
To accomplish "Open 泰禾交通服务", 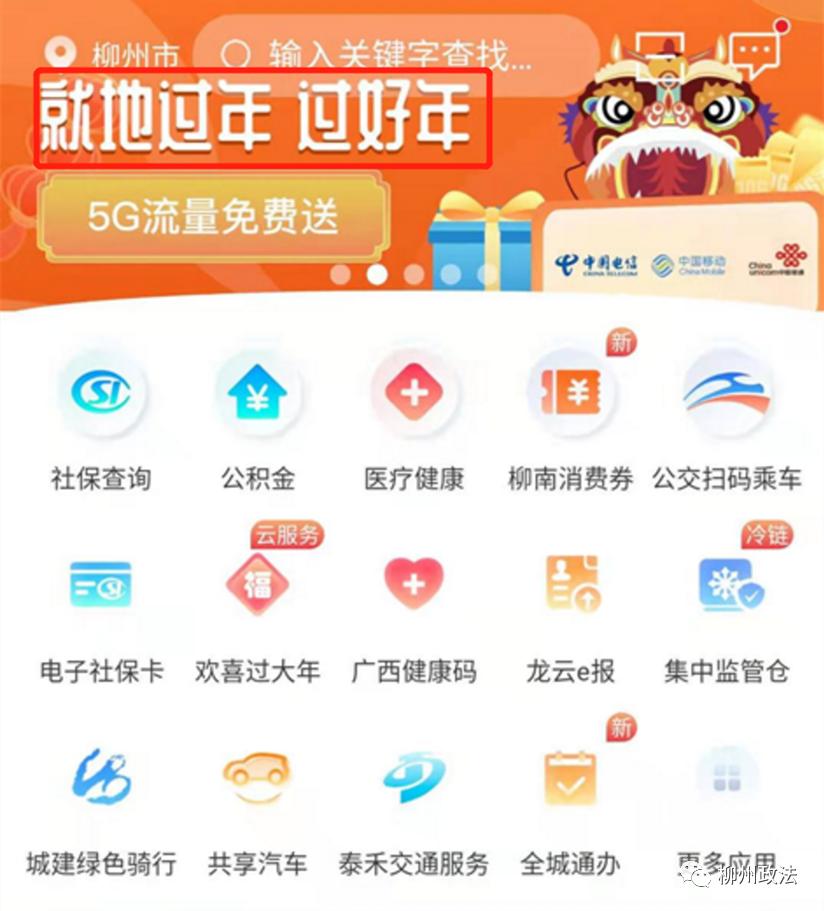I will (x=414, y=778).
